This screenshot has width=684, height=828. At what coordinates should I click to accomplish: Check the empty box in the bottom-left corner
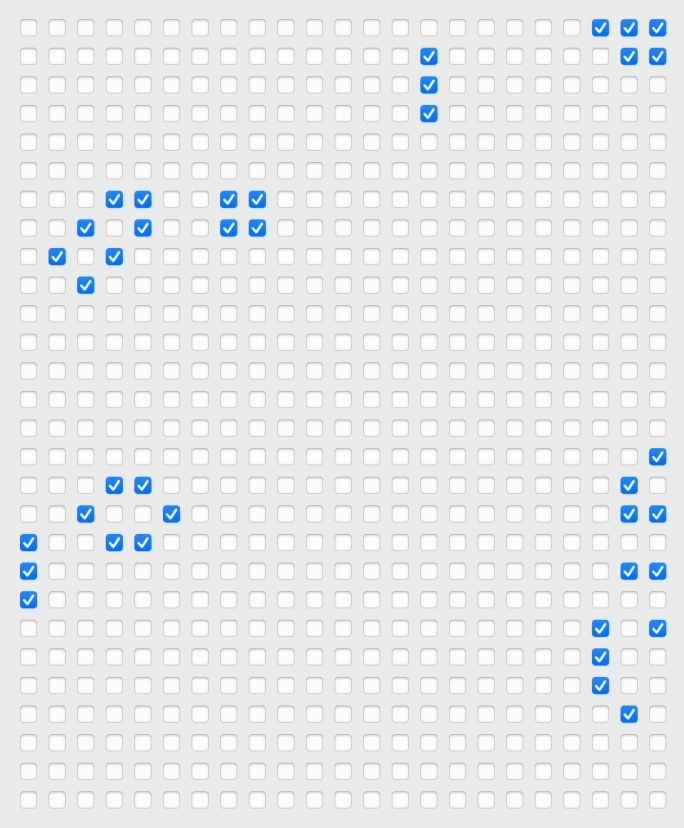coord(28,800)
